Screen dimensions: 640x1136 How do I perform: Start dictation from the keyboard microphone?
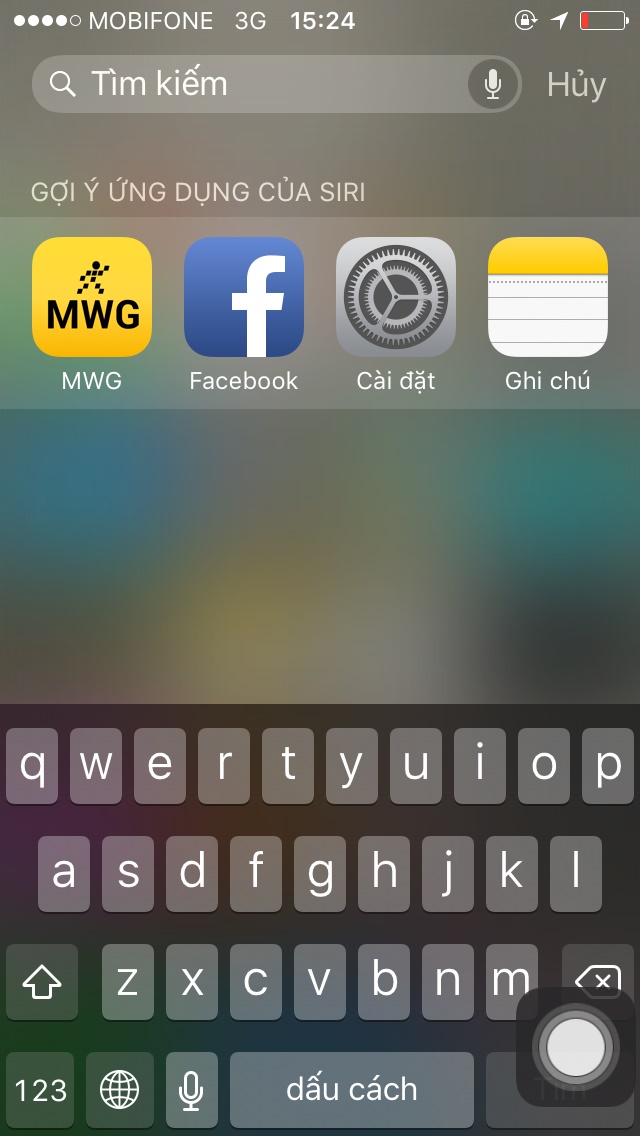[191, 1090]
